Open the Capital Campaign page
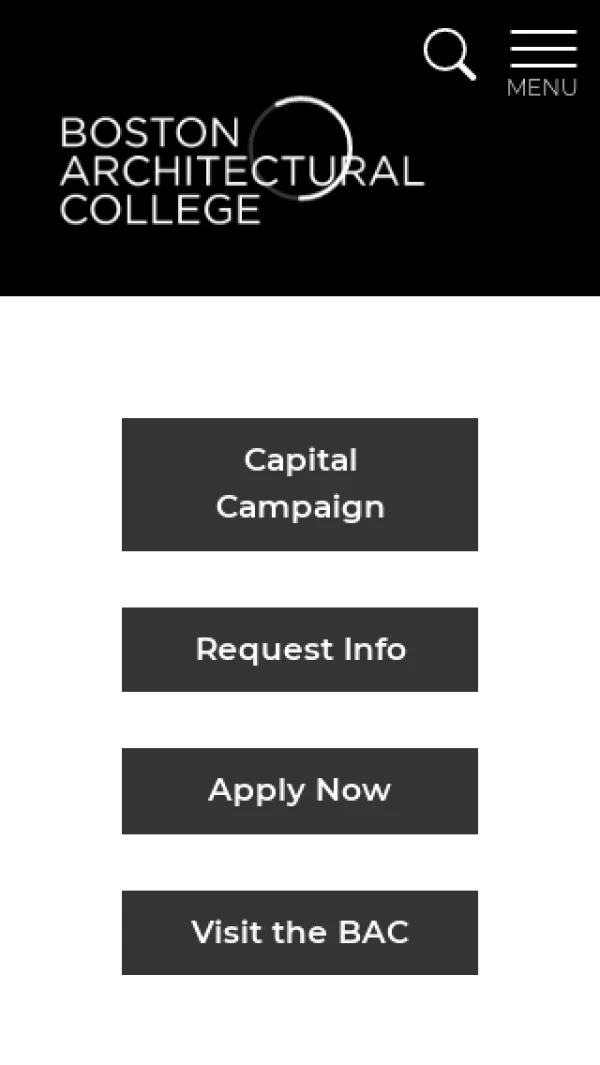 point(300,484)
